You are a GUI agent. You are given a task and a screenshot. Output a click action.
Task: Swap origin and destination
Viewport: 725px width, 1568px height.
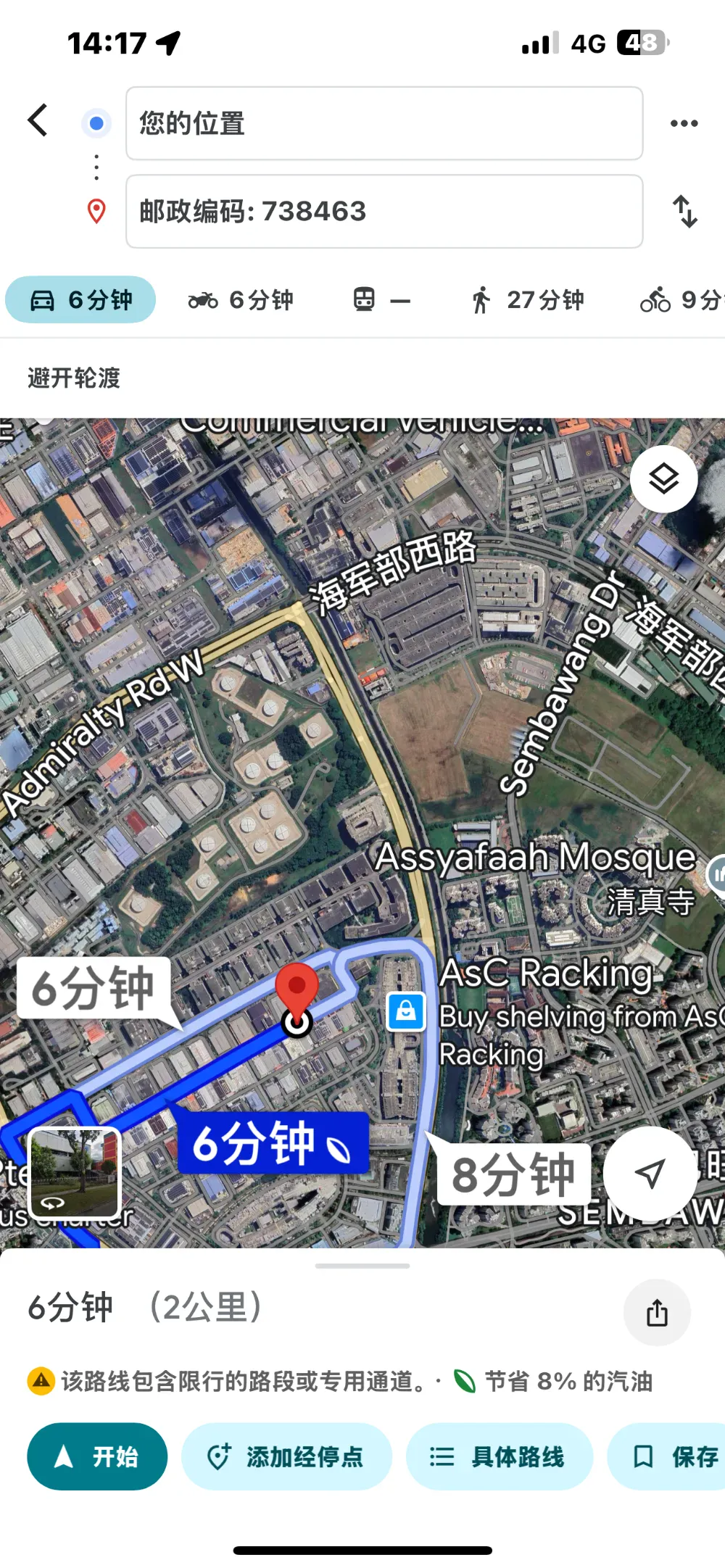pos(684,212)
